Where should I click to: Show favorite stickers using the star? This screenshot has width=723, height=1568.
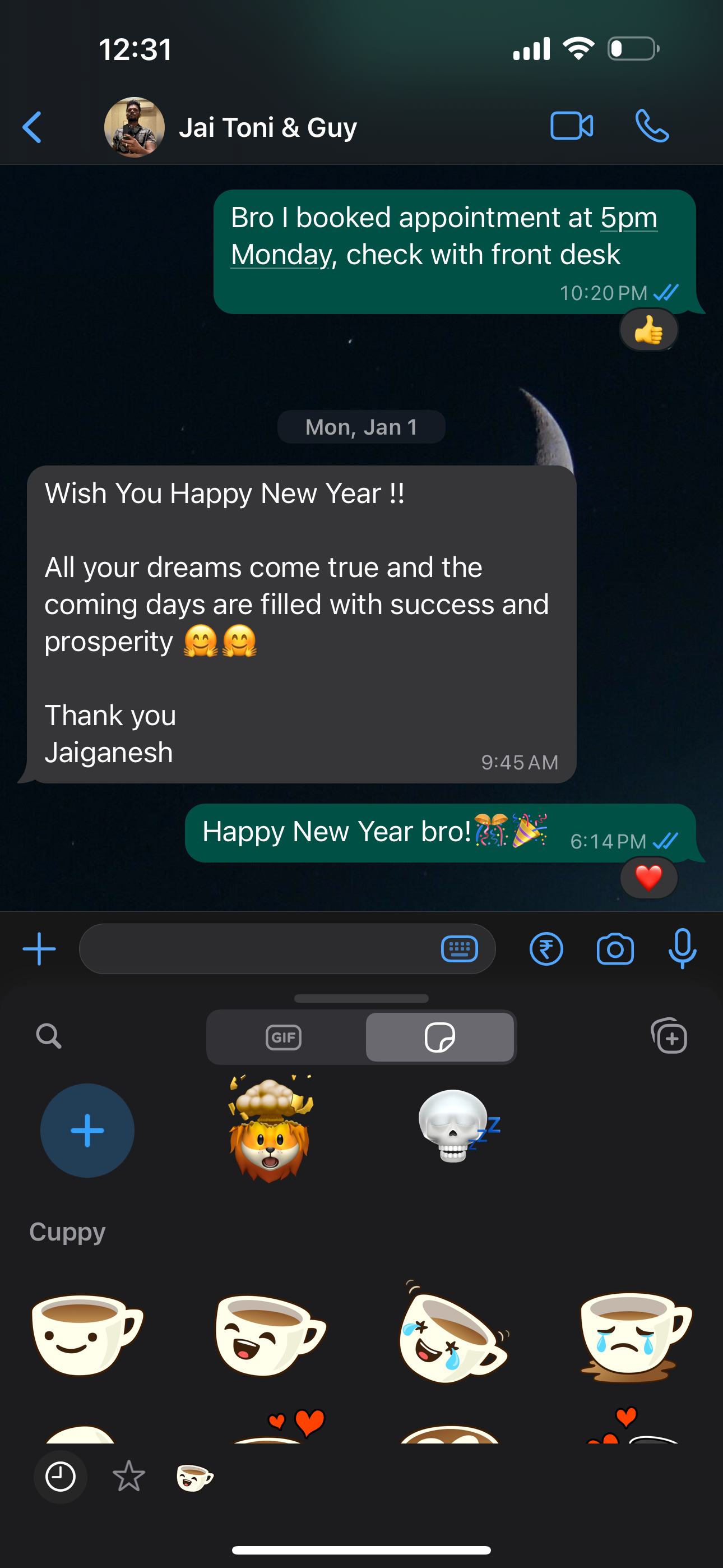coord(128,1477)
